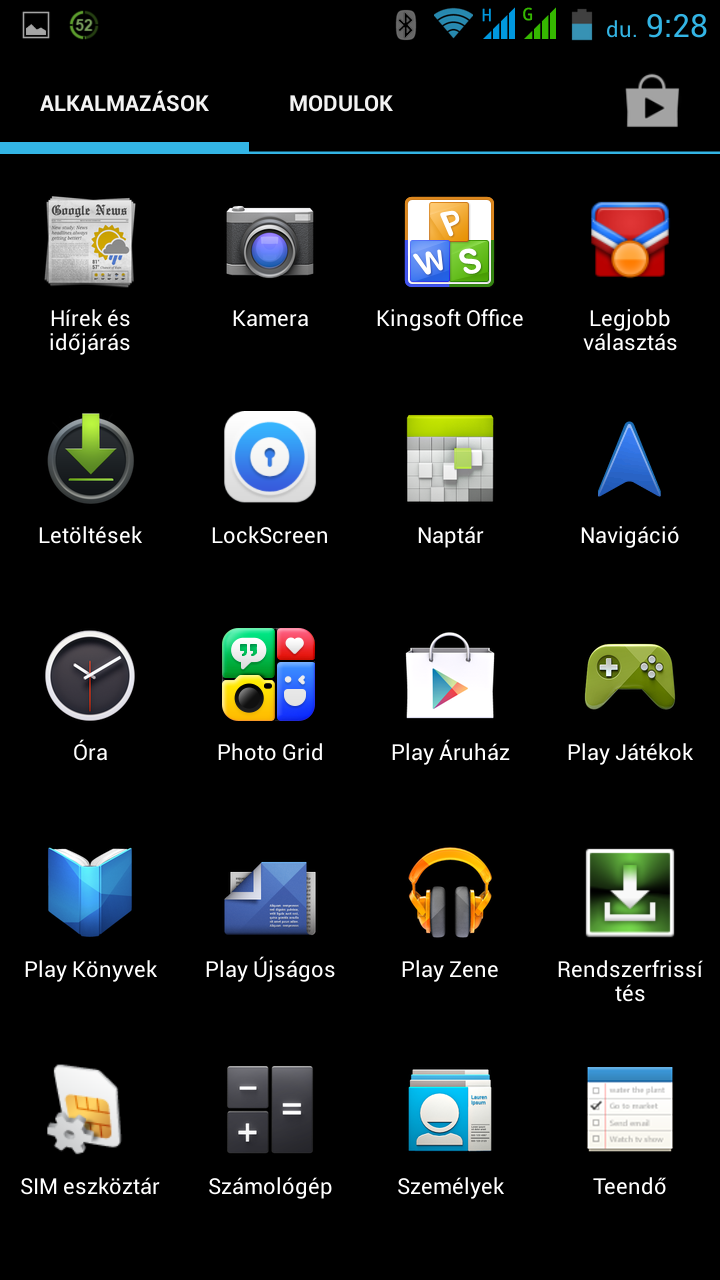720x1280 pixels.
Task: Open the Play Store shortcut icon
Action: click(x=652, y=103)
